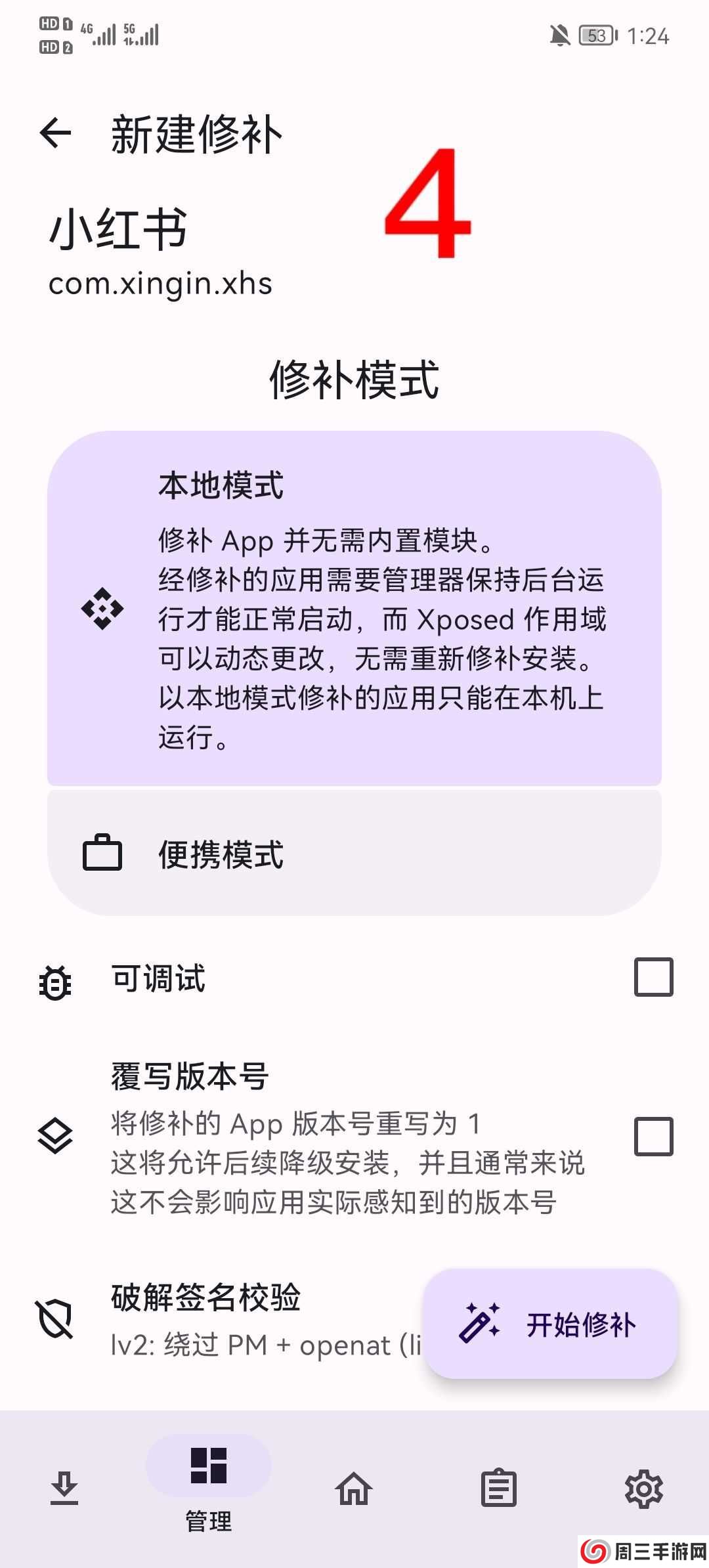Enable the 可调试 checkbox
The image size is (709, 1568).
click(653, 977)
